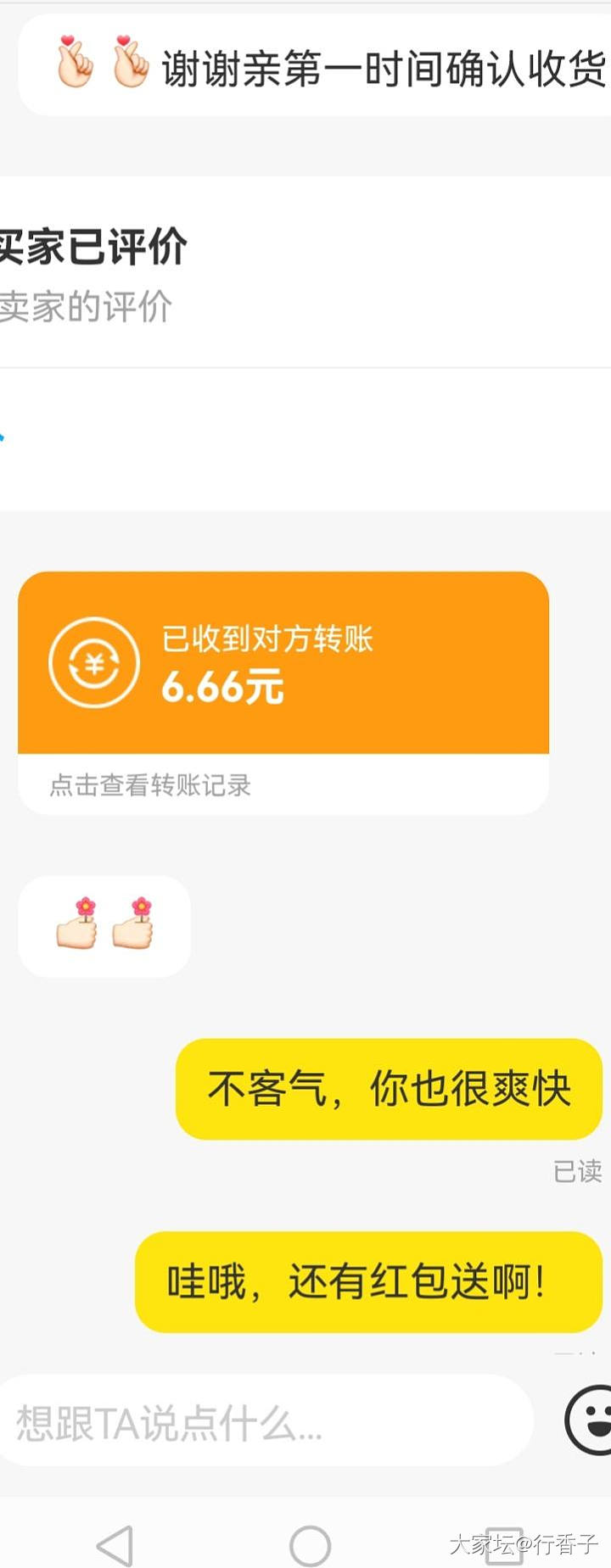Open the seller's review card
Image resolution: width=611 pixels, height=1568 pixels.
coord(255,273)
